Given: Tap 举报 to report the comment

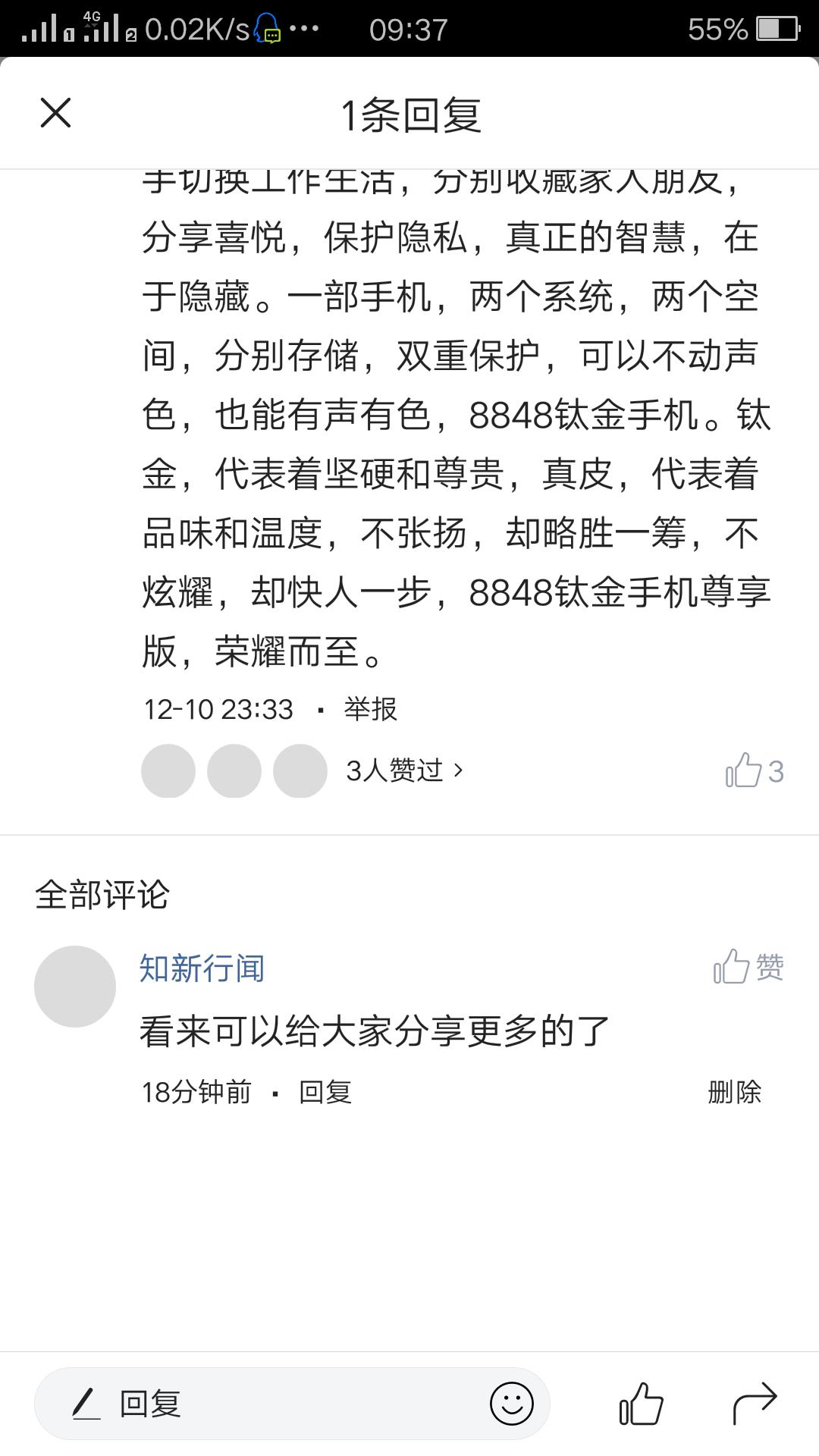Looking at the screenshot, I should tap(370, 709).
